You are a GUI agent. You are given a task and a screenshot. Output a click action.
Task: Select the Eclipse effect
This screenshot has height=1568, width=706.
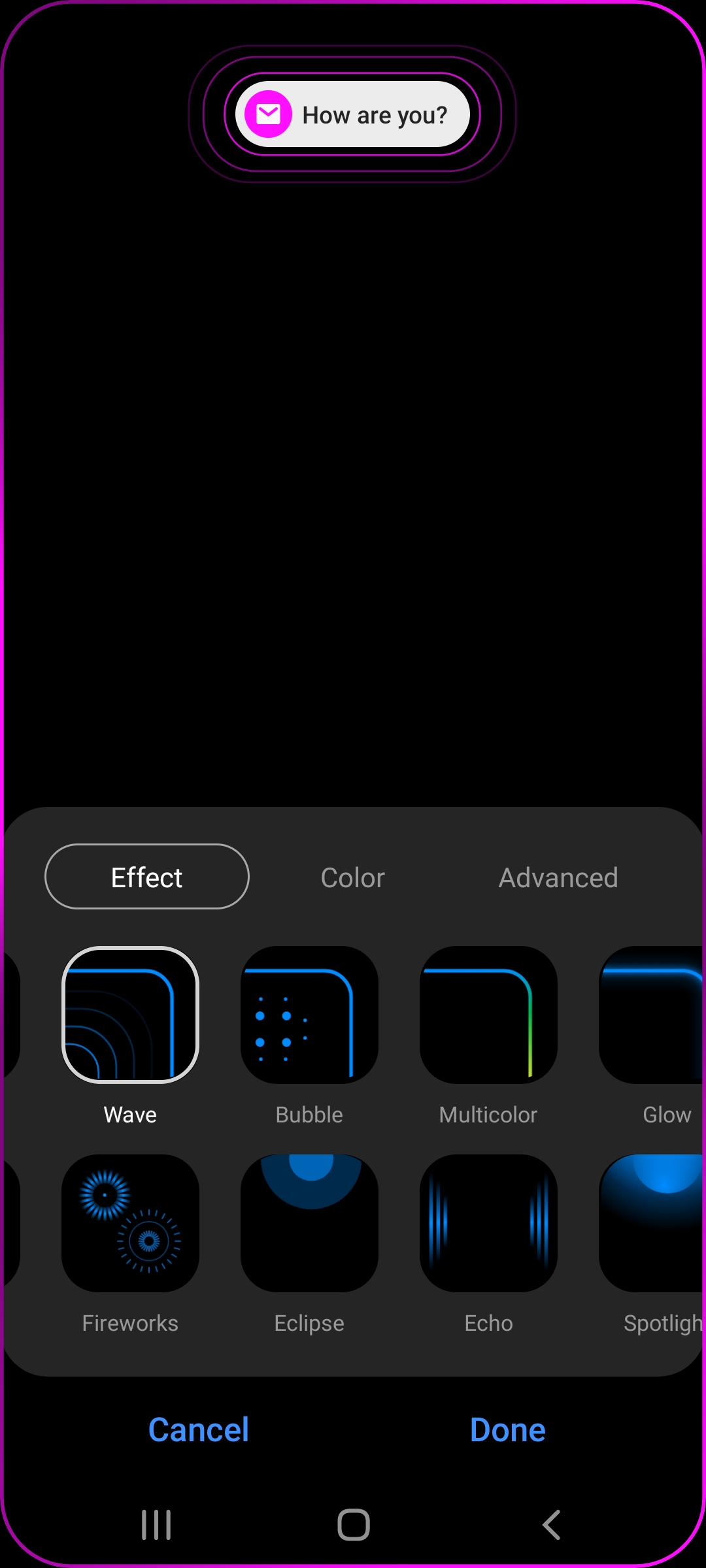click(309, 1223)
